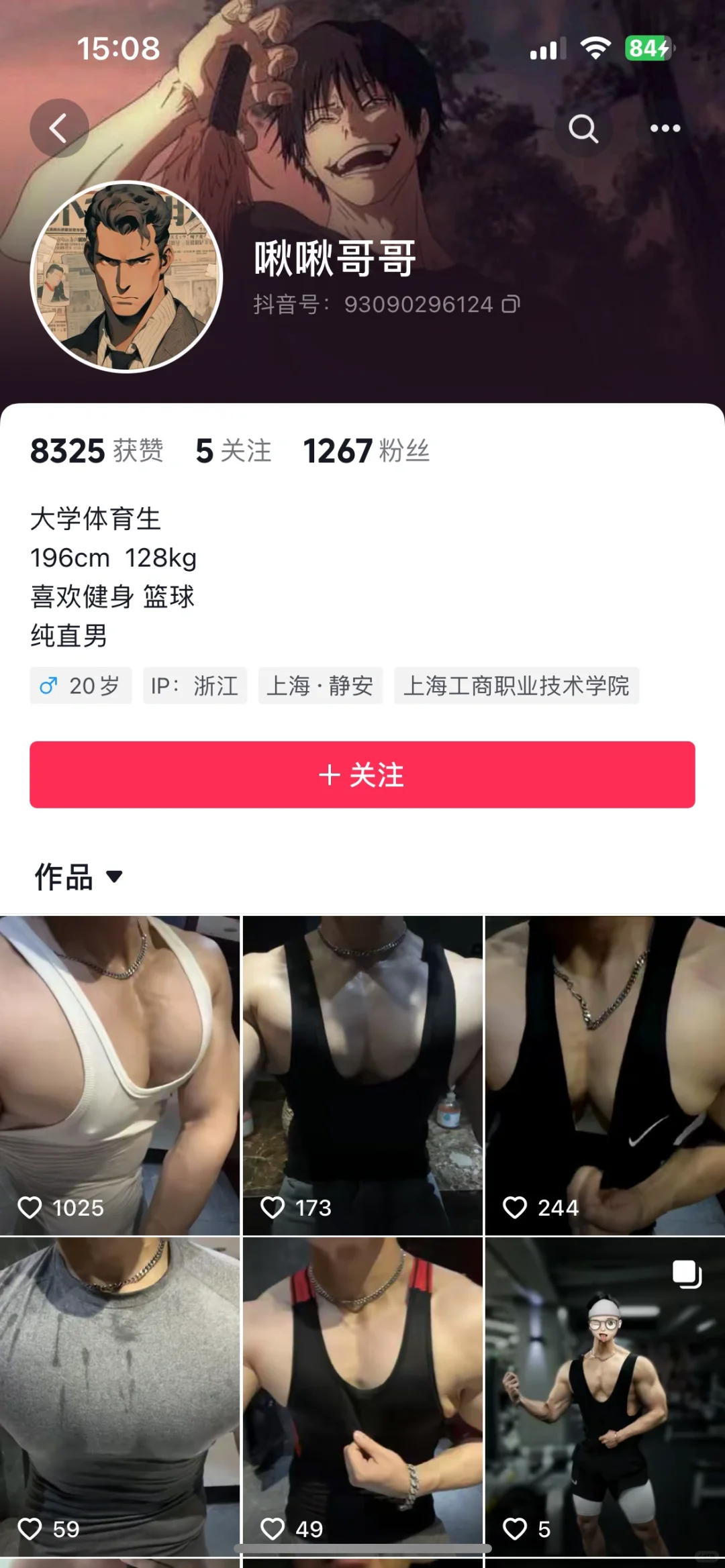Expand the IP：浙江 location tag
The image size is (725, 1568).
click(195, 685)
